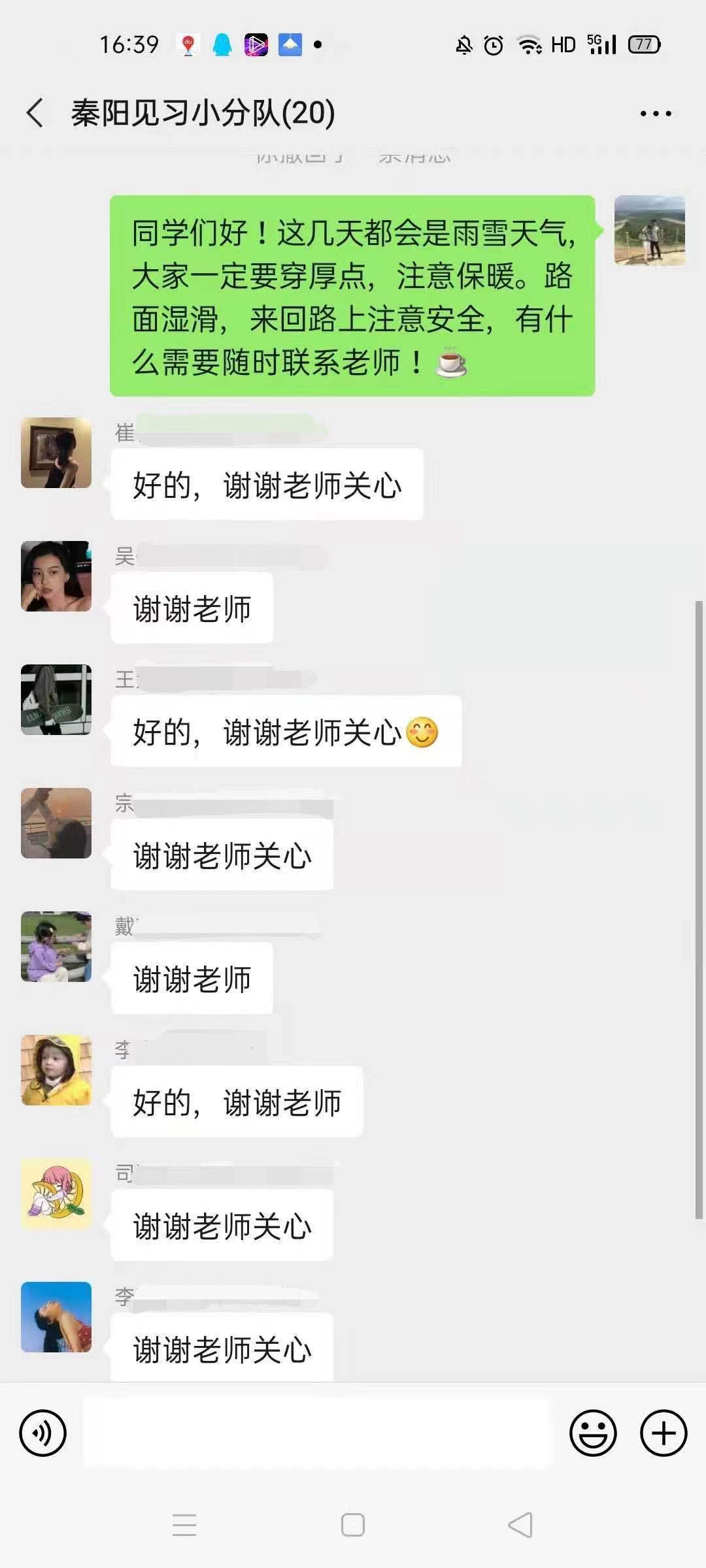Open recent apps from navigation bar
The width and height of the screenshot is (706, 1568).
184,1525
